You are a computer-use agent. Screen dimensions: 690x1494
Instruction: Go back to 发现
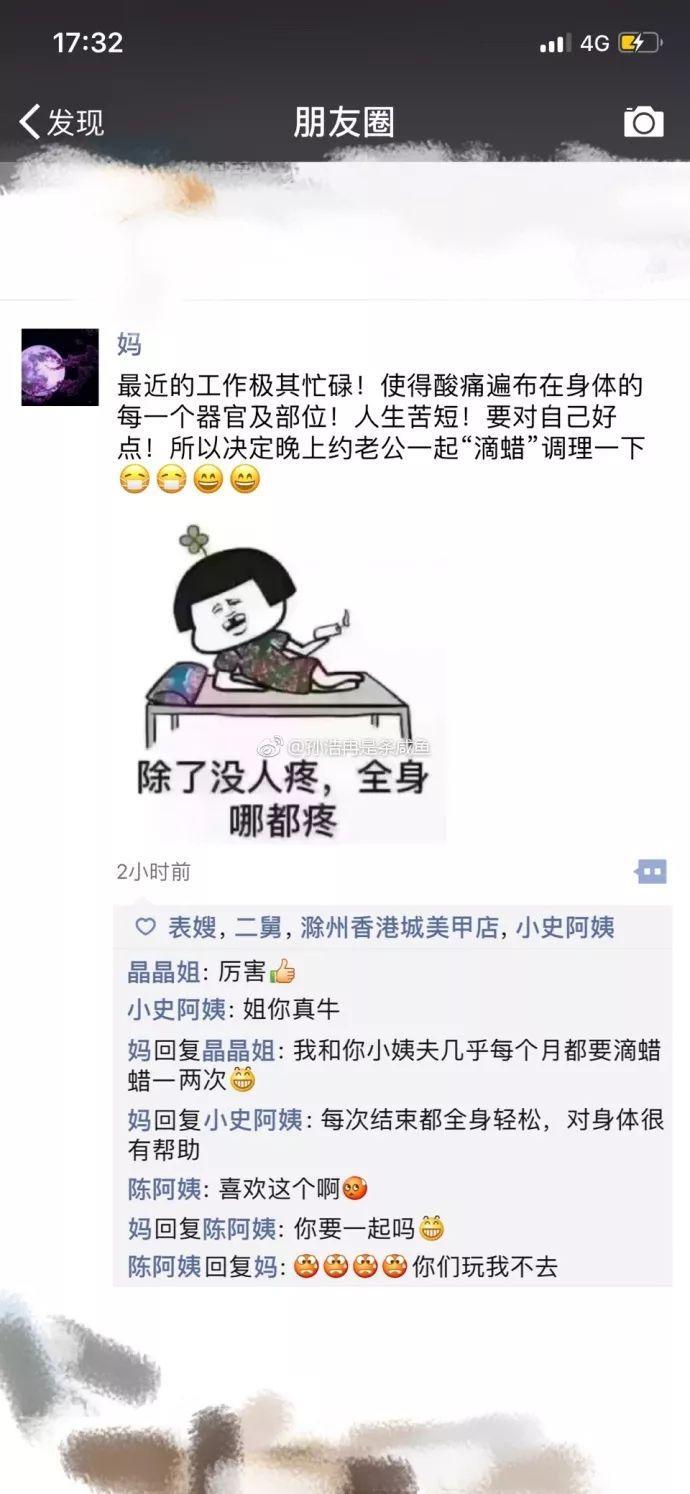pos(62,122)
